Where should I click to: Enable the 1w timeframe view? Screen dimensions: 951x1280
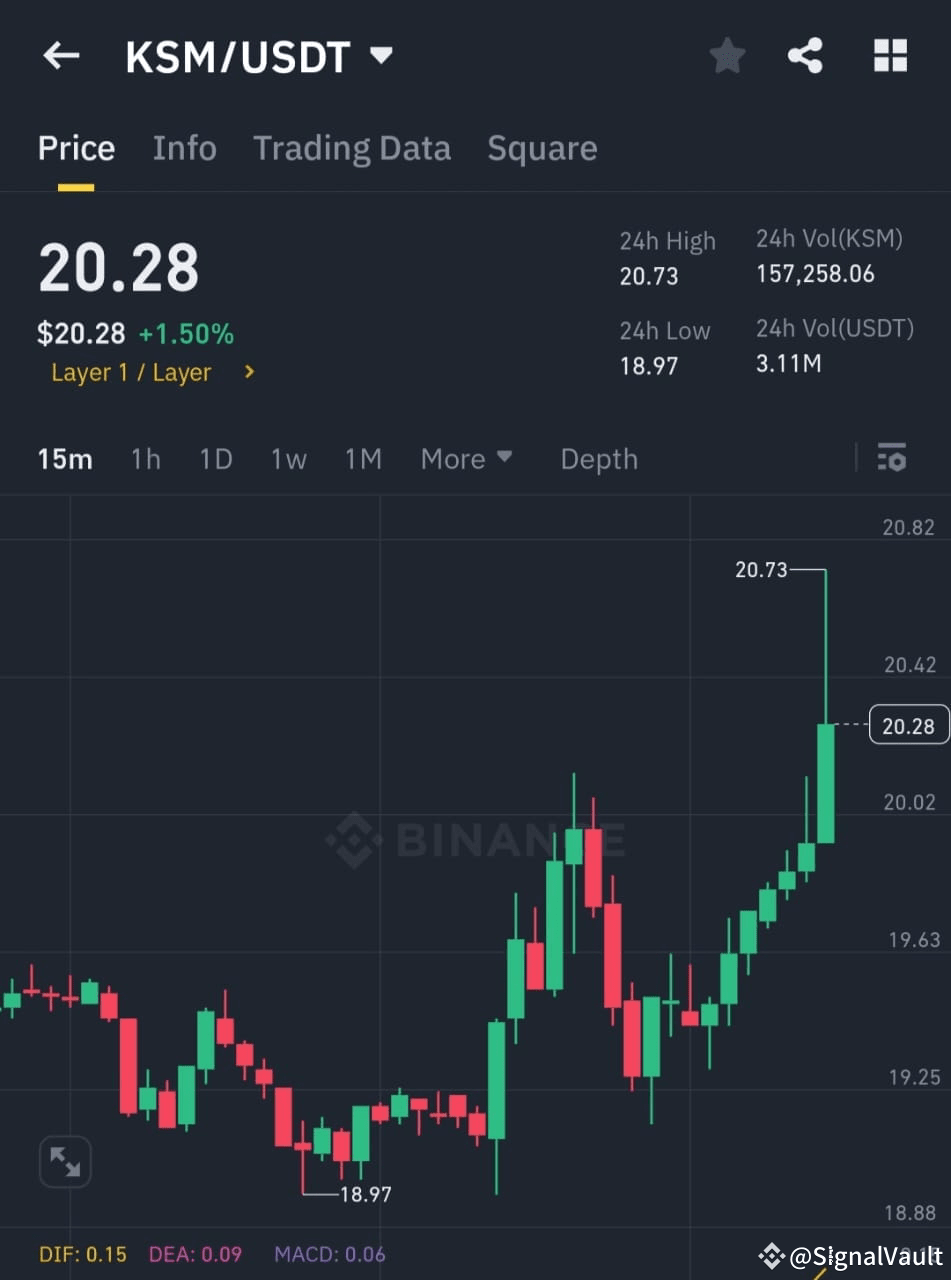click(x=288, y=458)
